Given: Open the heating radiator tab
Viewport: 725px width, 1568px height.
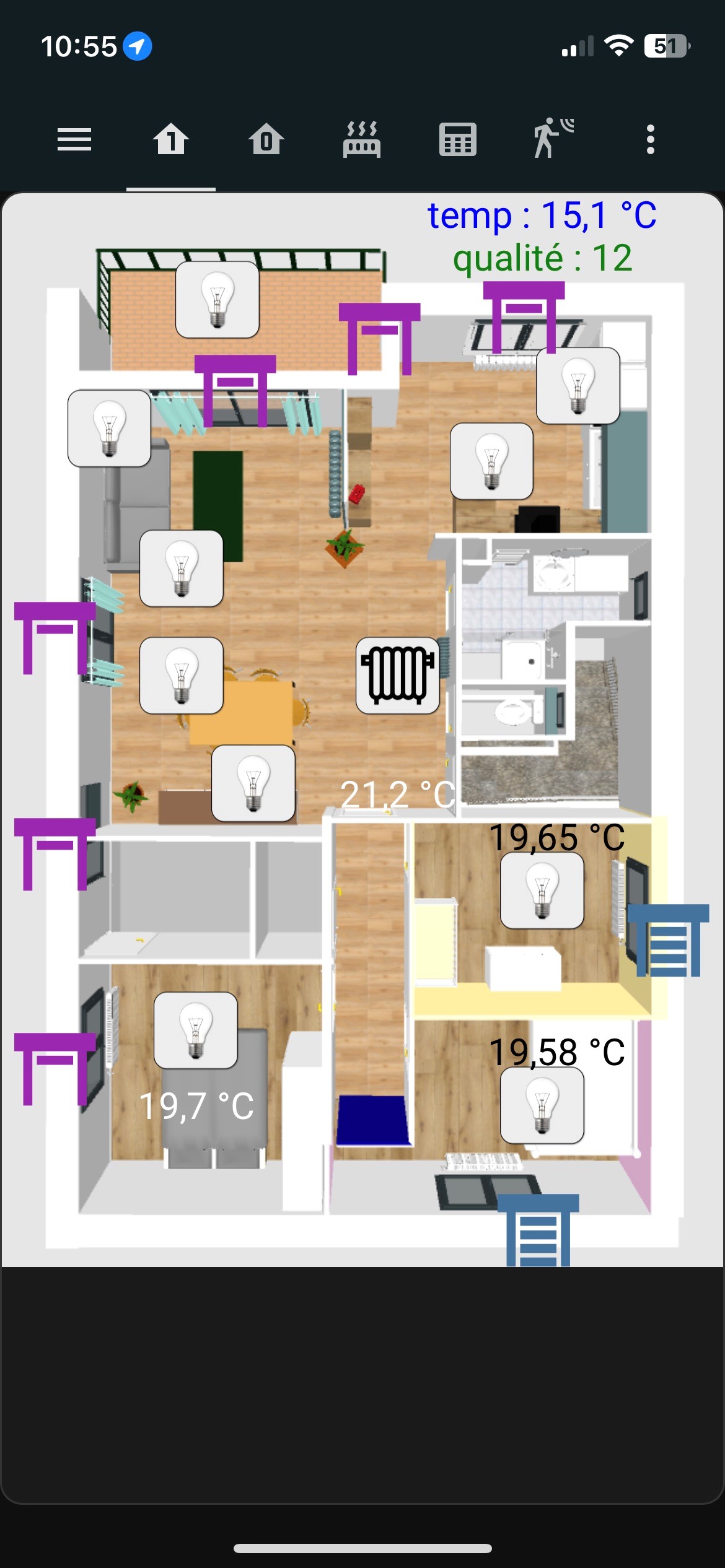Looking at the screenshot, I should 362,139.
